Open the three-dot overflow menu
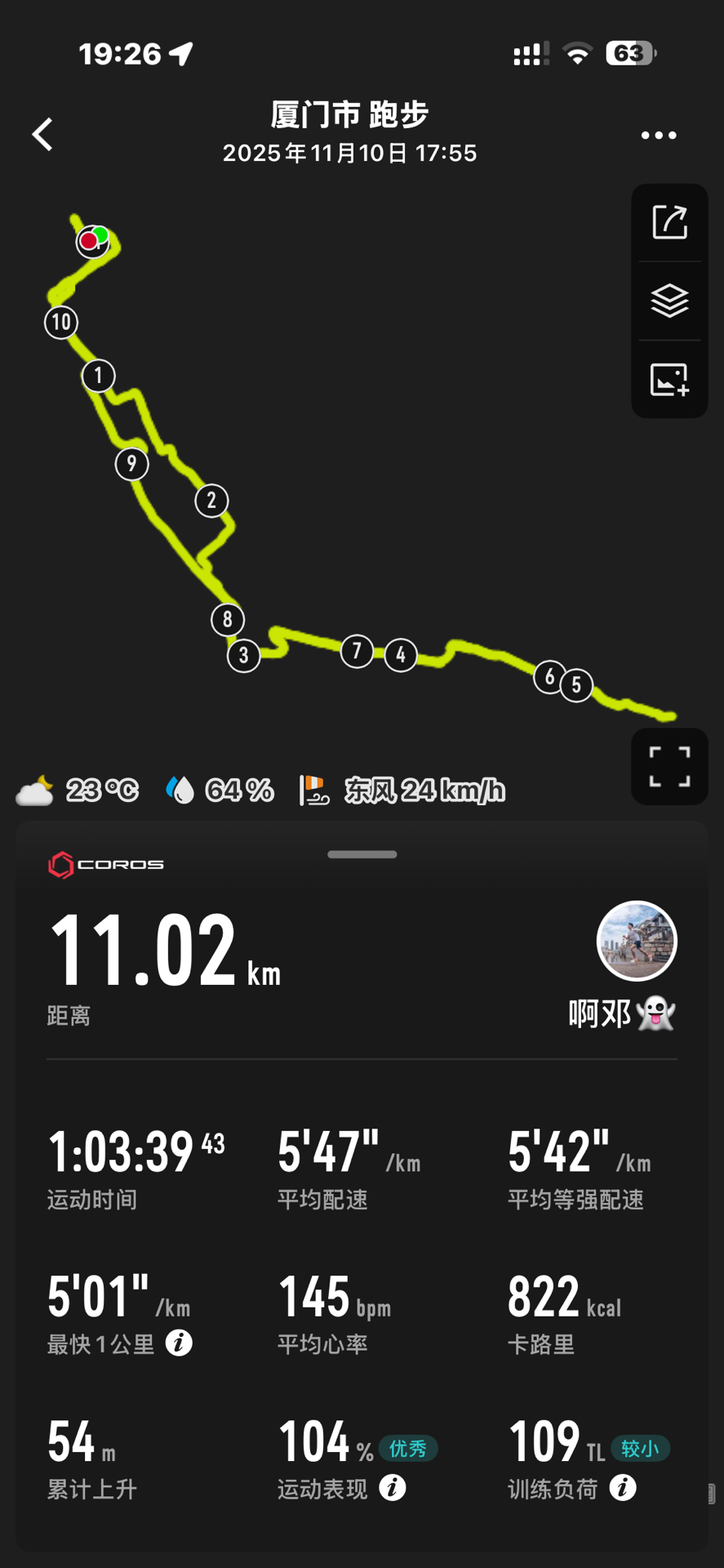This screenshot has width=724, height=1568. (x=659, y=136)
